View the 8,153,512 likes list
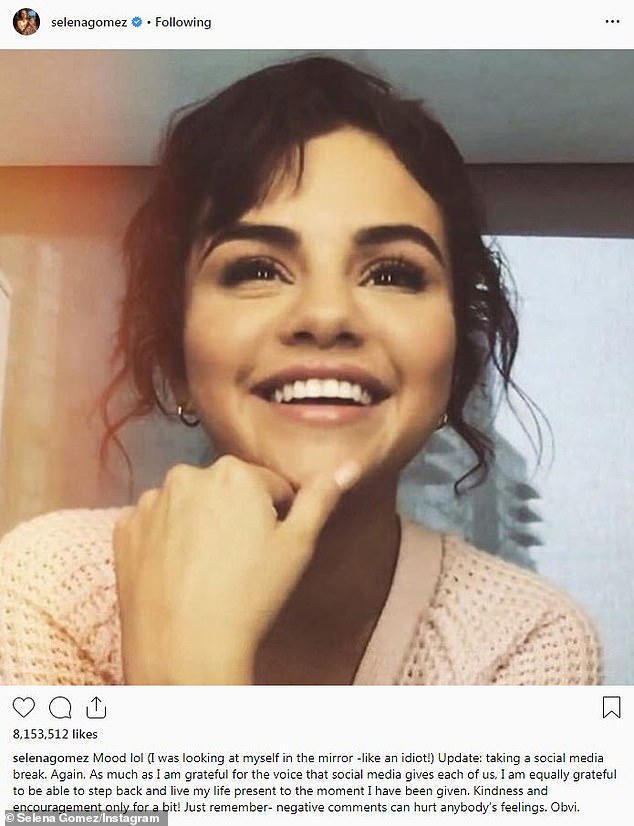This screenshot has width=634, height=826. pos(57,736)
